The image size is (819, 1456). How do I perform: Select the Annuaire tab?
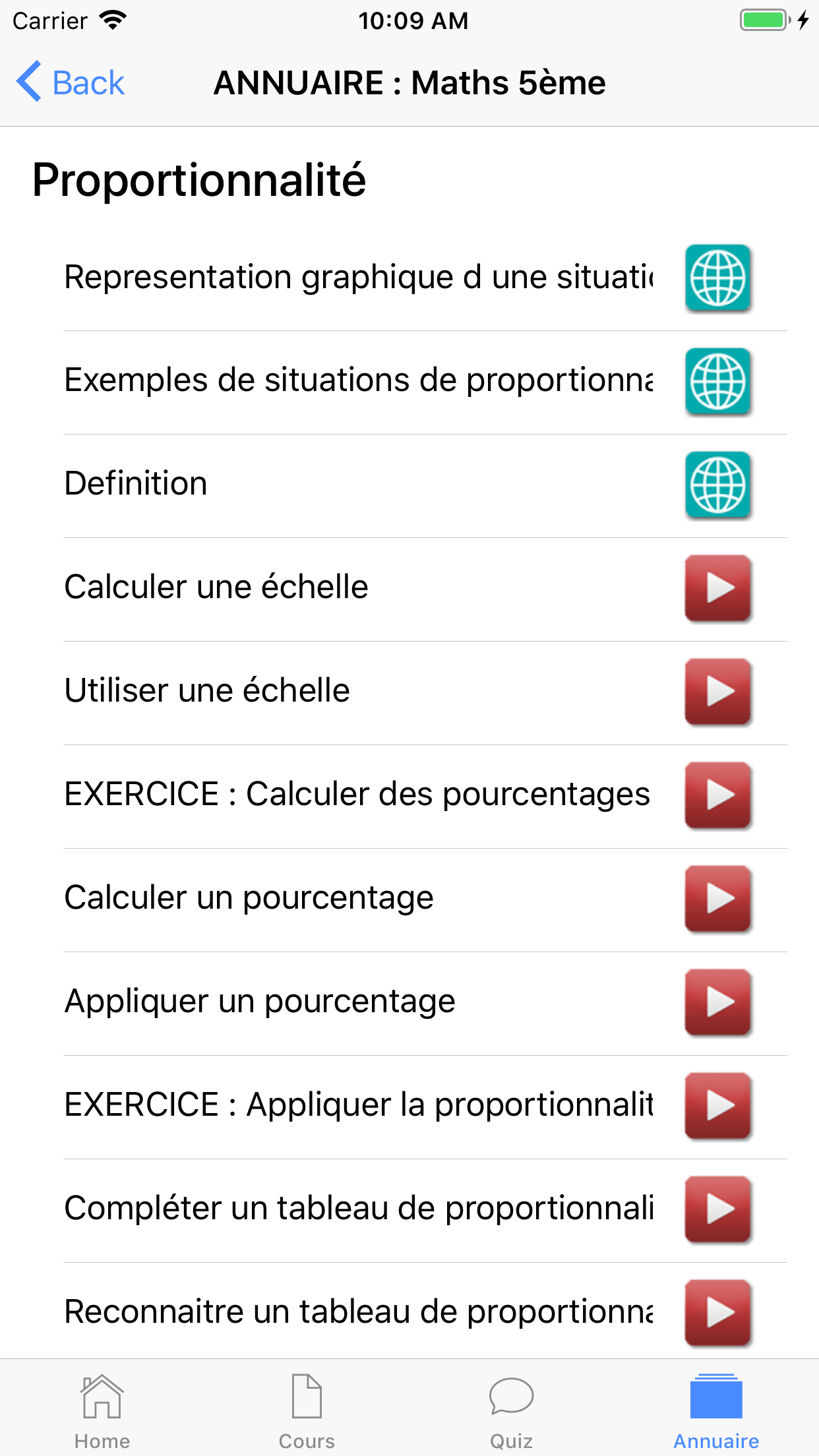716,1411
